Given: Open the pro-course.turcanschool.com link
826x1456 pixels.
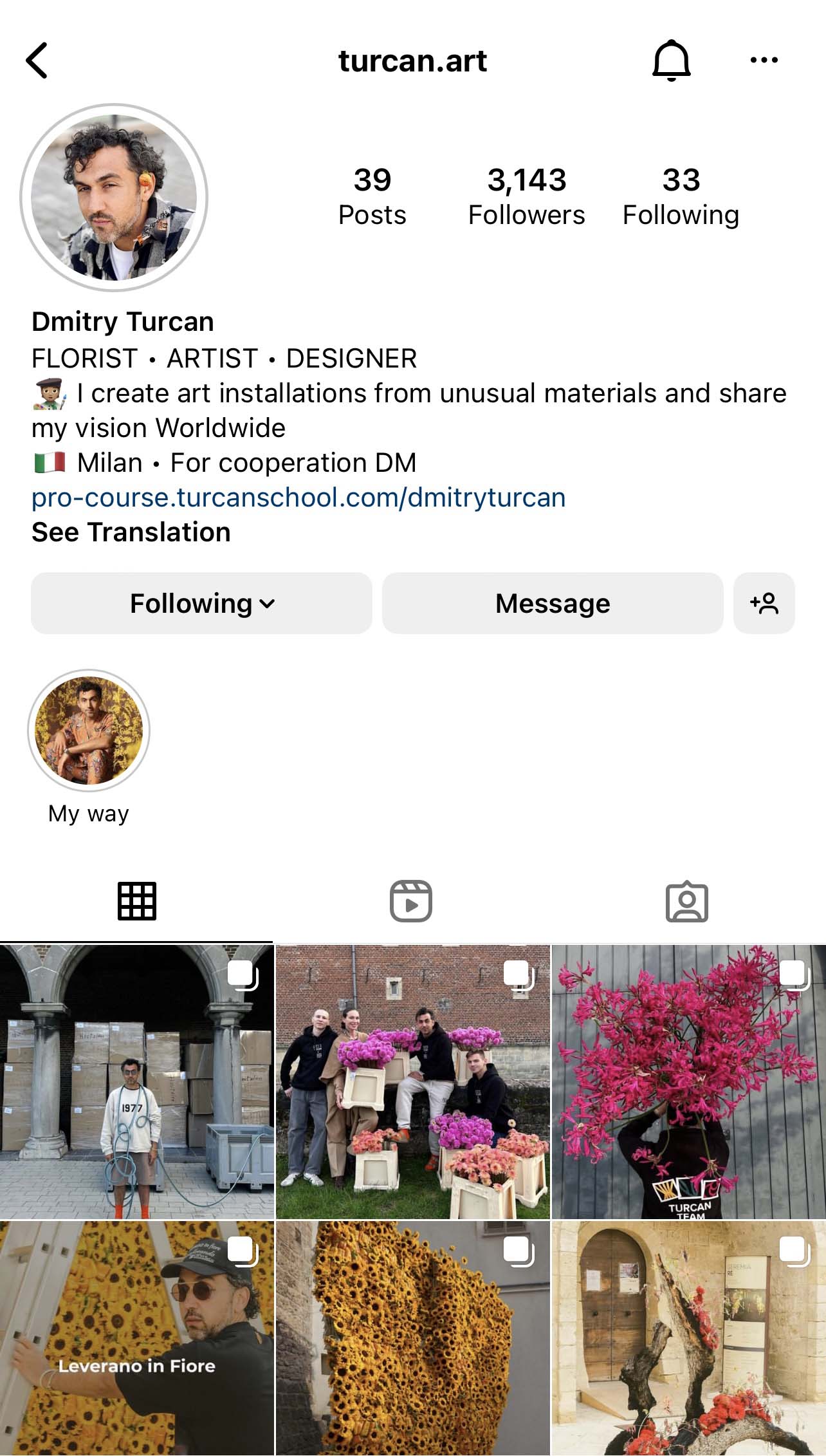Looking at the screenshot, I should [298, 498].
